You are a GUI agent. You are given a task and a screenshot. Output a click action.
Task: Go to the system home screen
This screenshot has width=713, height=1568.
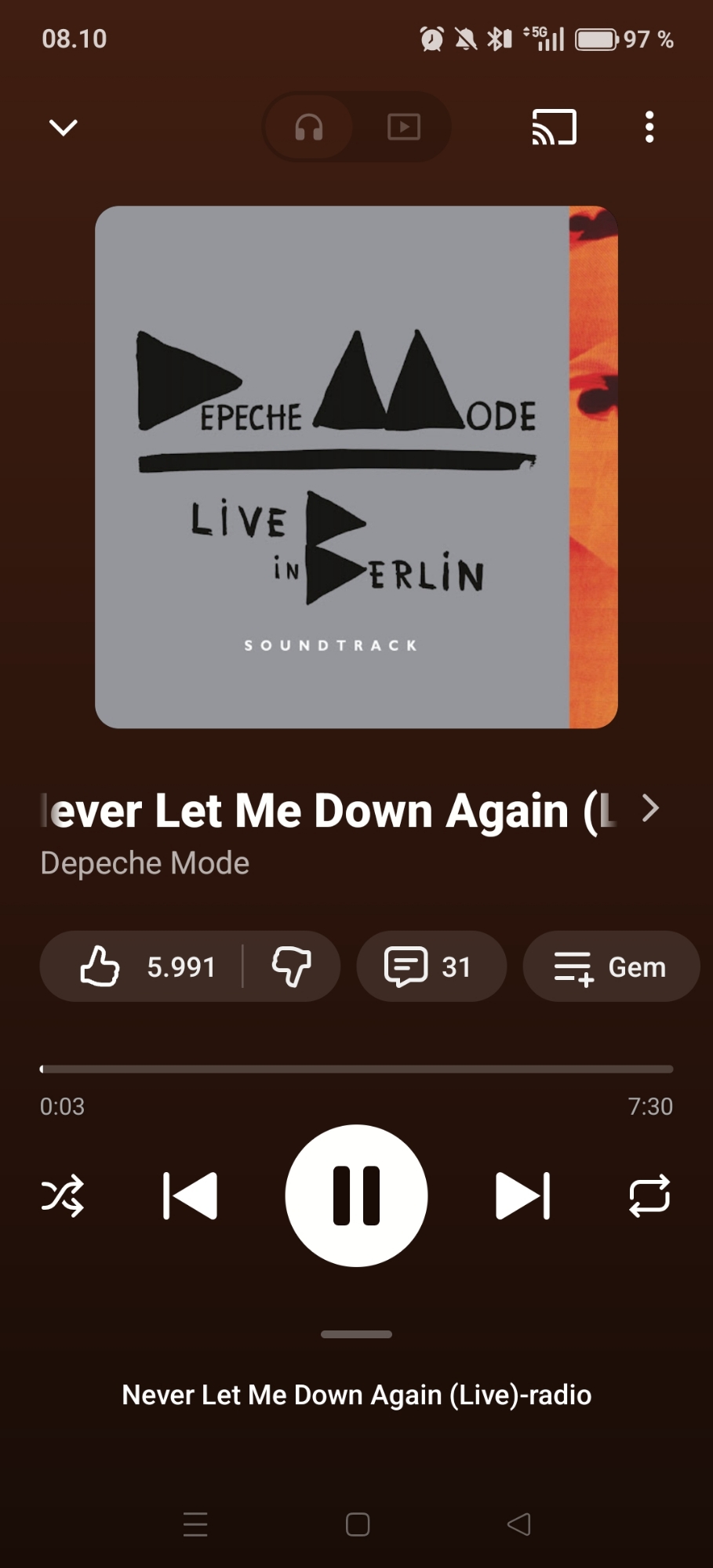(358, 1524)
